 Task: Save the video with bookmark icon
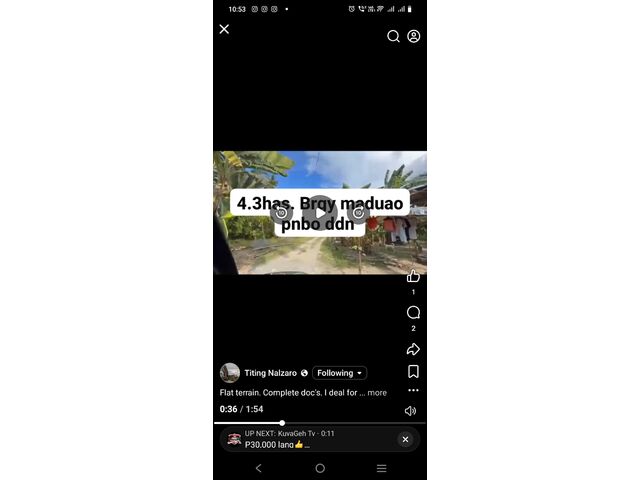tap(413, 371)
